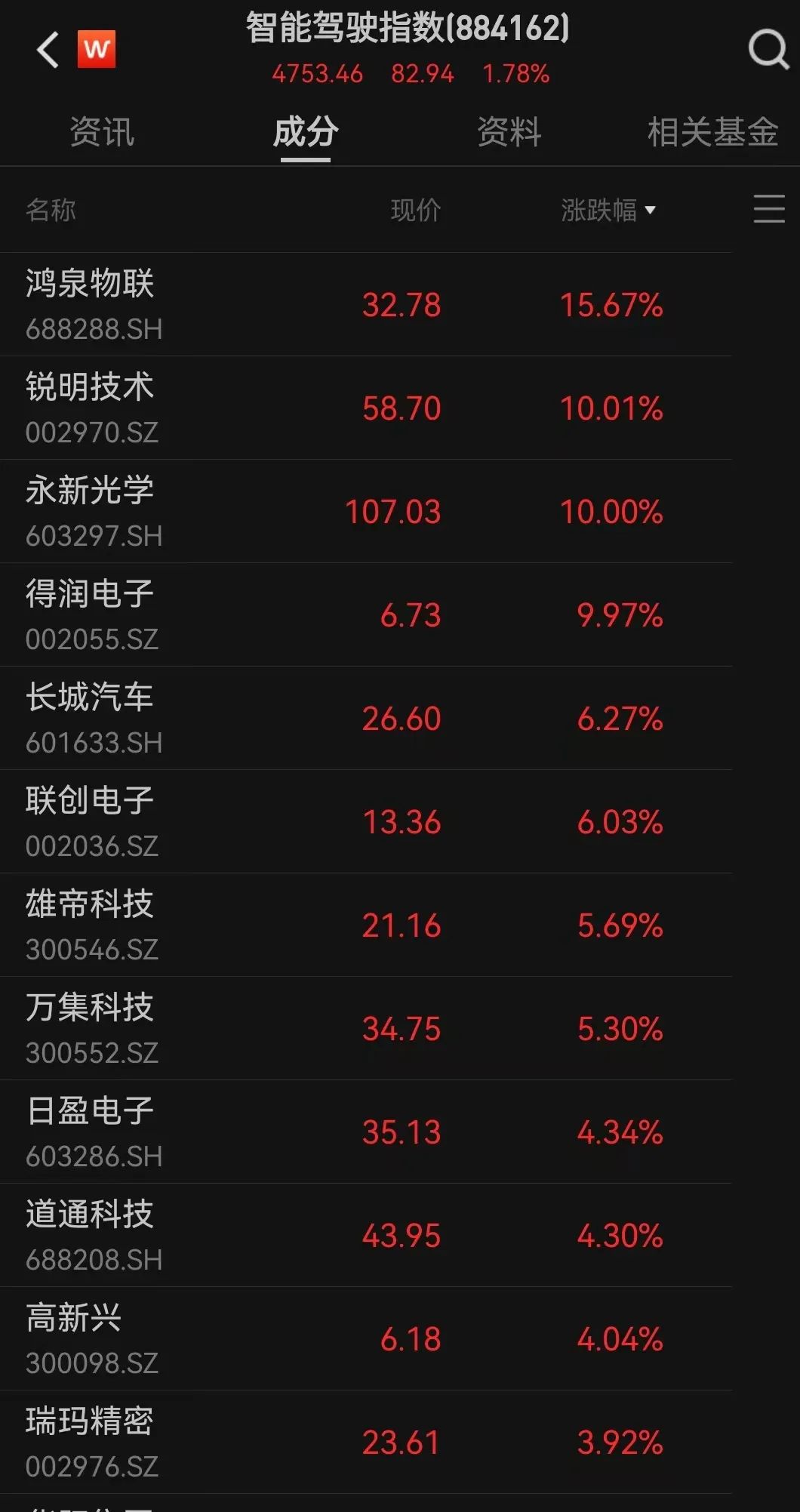Open 得润电子 stock row
800x1512 pixels.
366,614
